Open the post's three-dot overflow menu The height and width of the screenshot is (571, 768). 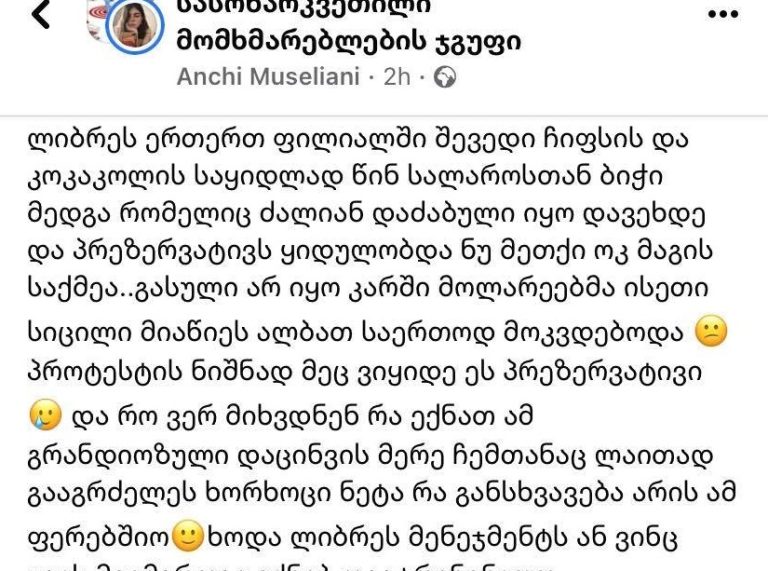coord(723,15)
